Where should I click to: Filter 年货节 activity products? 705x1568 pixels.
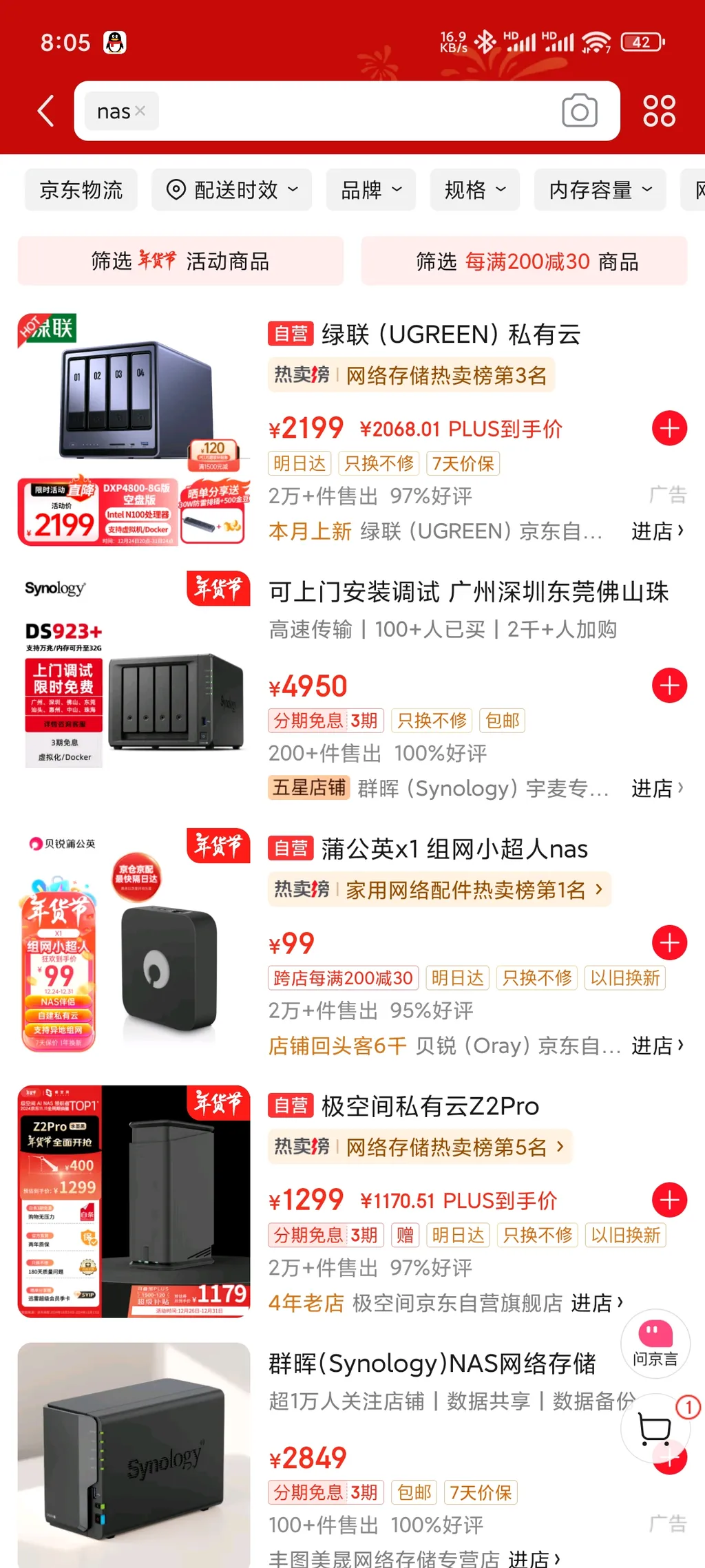180,261
